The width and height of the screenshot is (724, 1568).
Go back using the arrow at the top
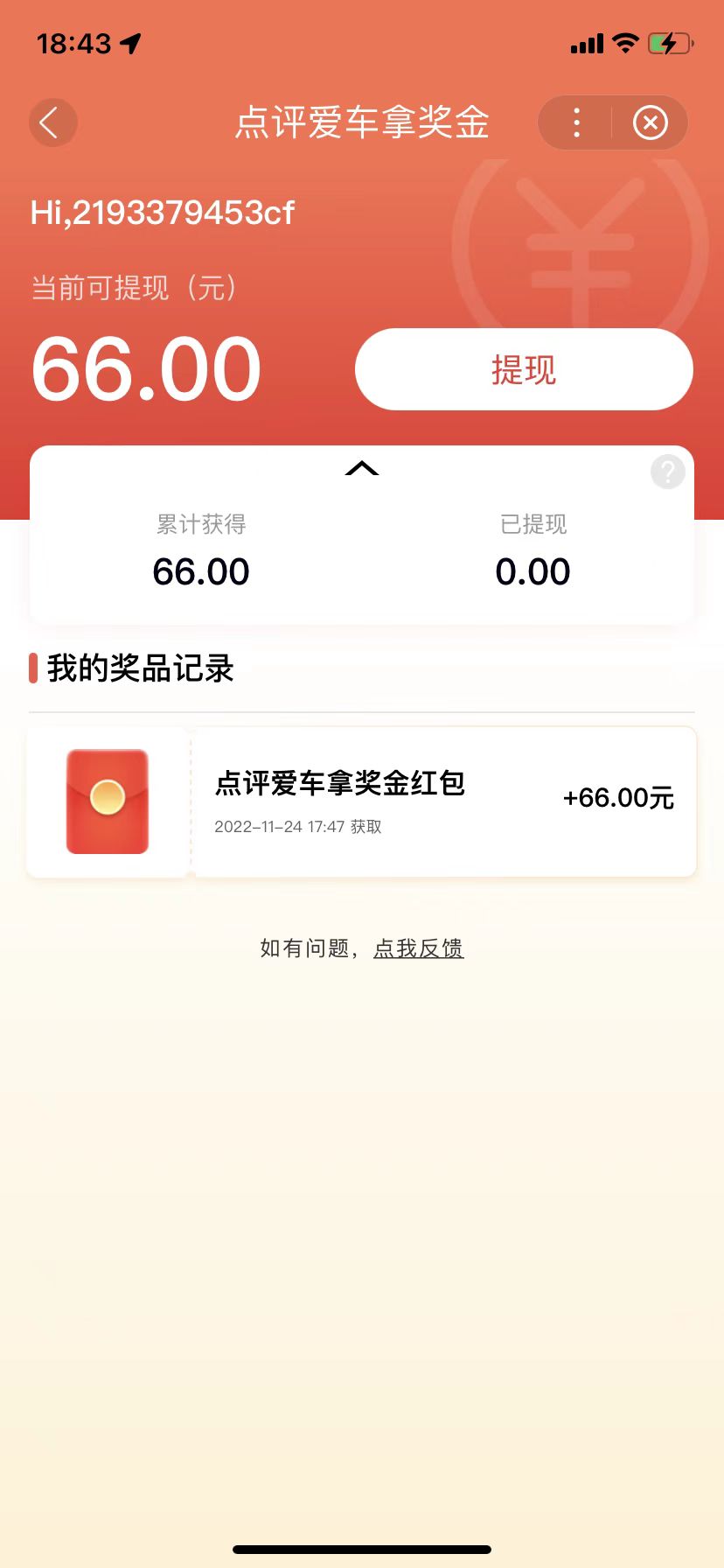tap(52, 122)
